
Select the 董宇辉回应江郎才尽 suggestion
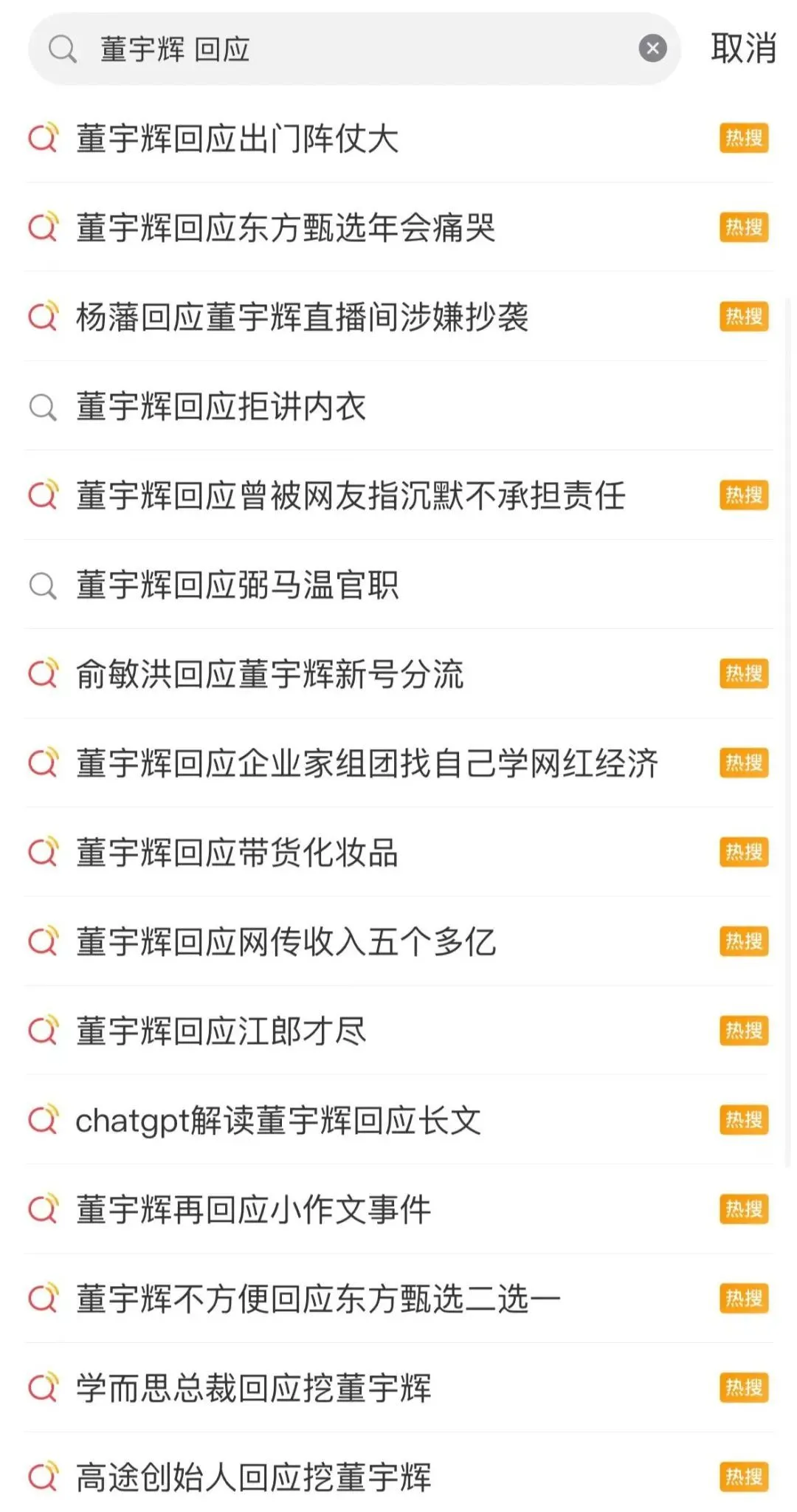click(x=221, y=1031)
